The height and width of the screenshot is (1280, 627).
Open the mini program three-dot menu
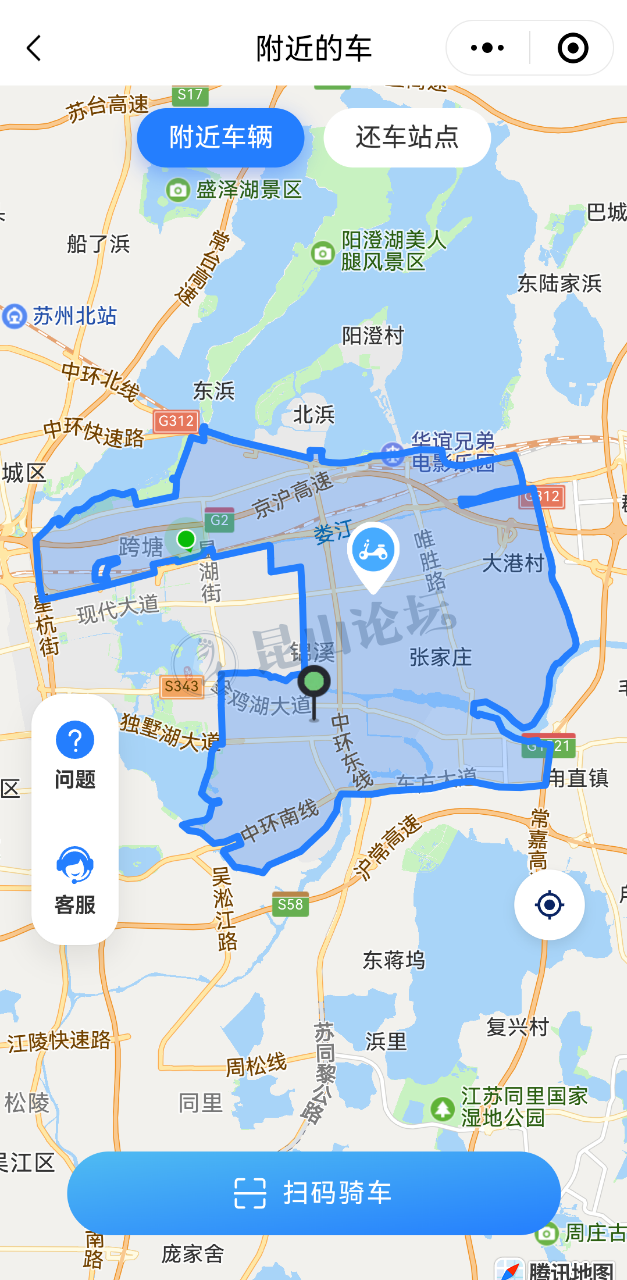pyautogui.click(x=487, y=48)
